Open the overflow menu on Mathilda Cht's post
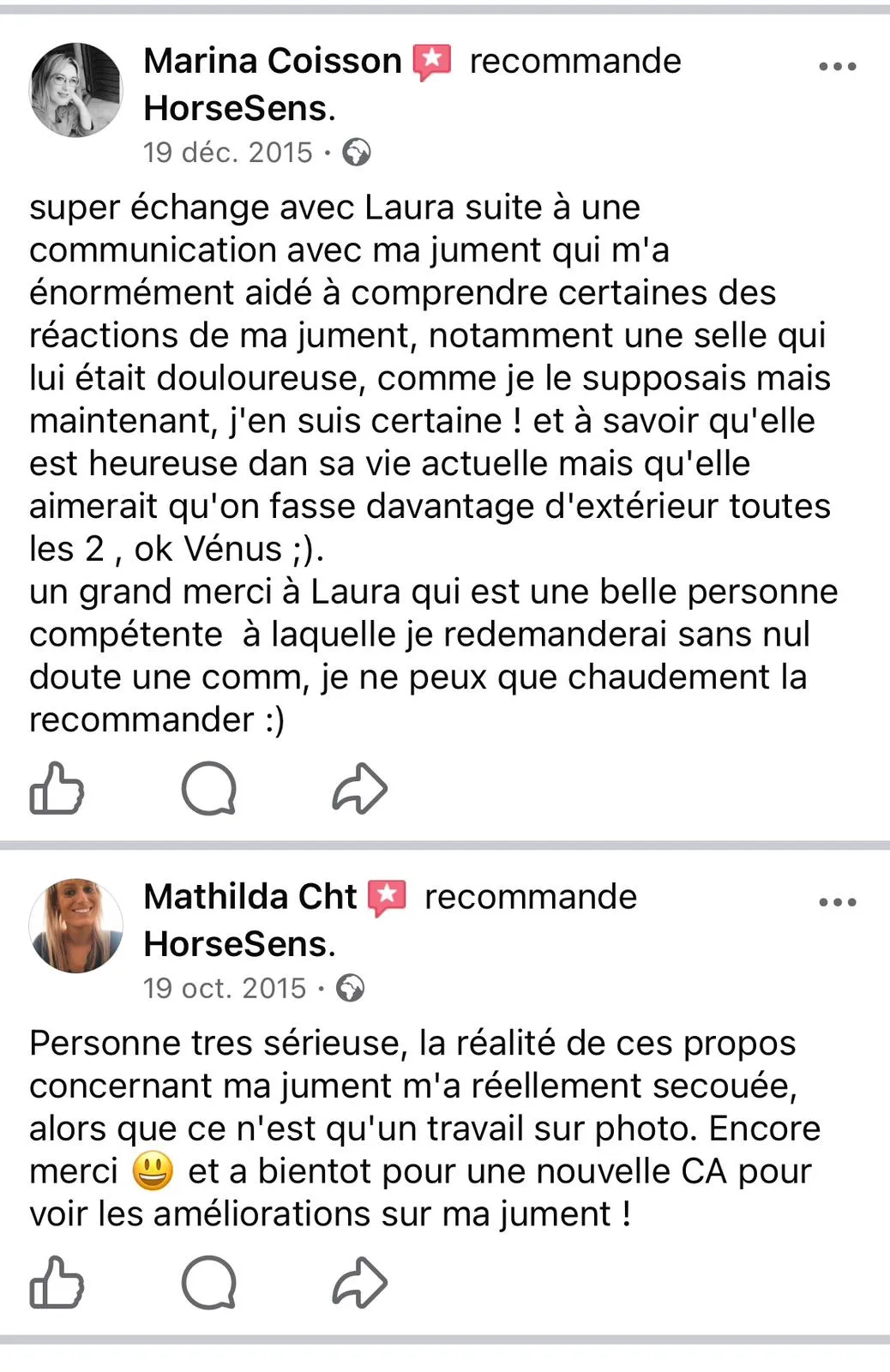890x1372 pixels. [837, 902]
